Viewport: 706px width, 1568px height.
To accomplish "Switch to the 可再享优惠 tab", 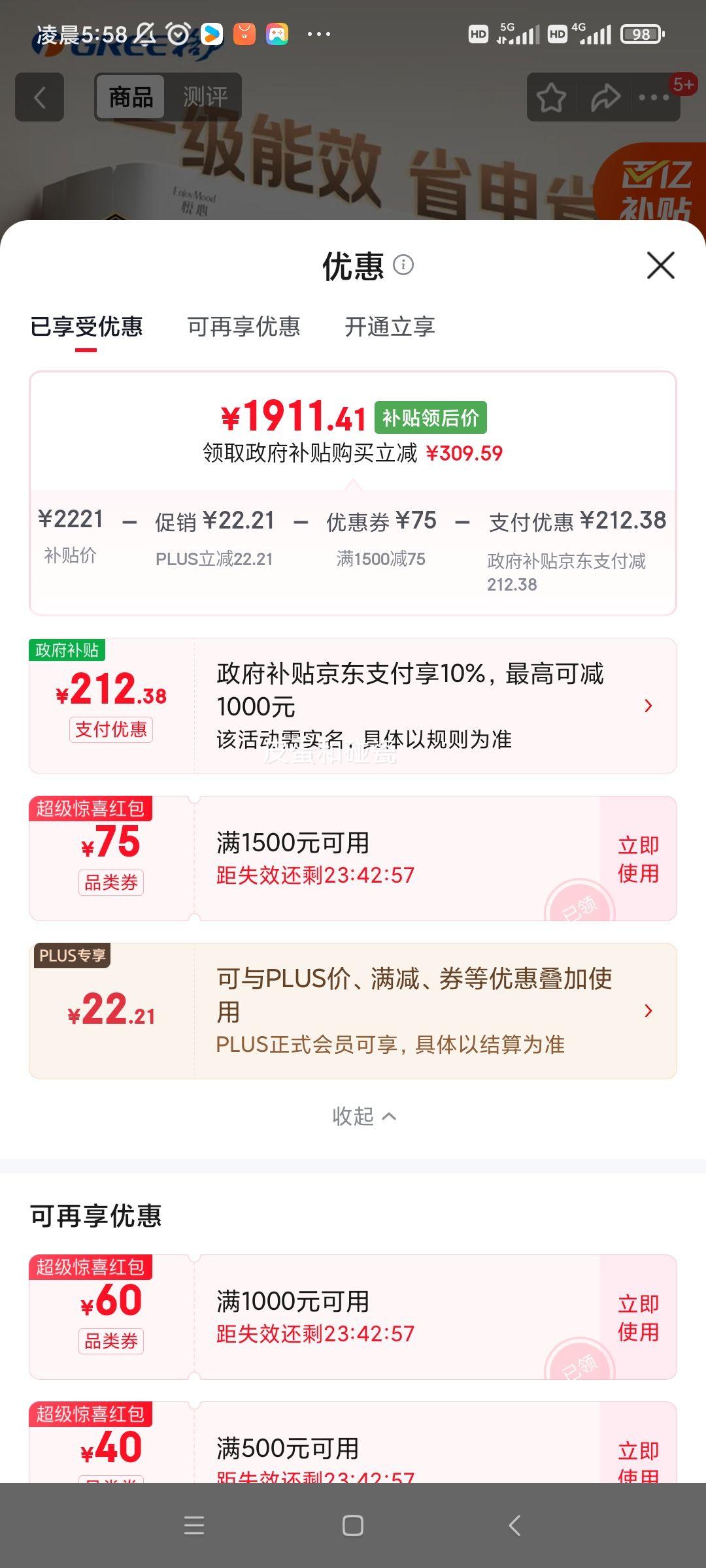I will point(245,327).
